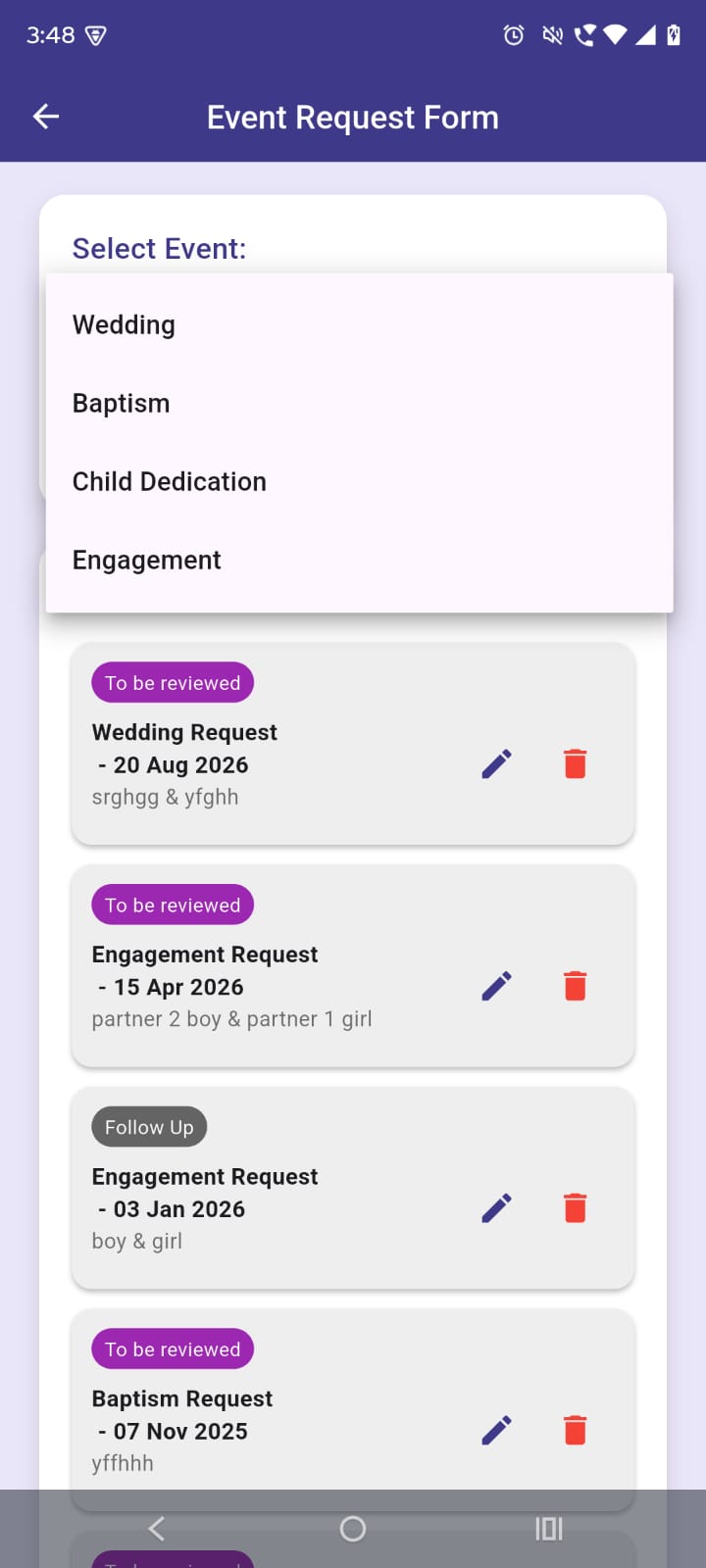Edit the Baptism Request for 07 Nov 2025

[496, 1431]
